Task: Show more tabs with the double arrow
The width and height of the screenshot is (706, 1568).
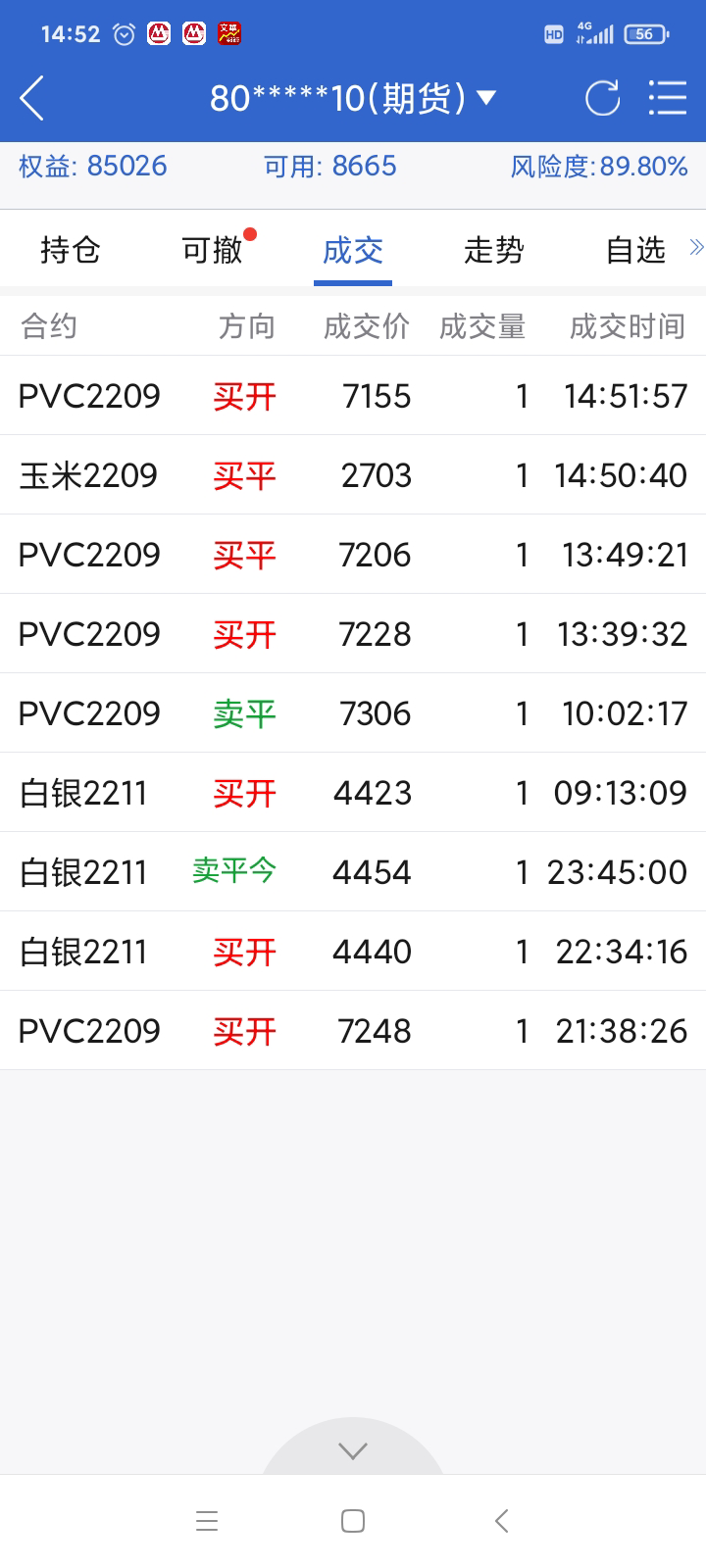Action: click(x=696, y=247)
